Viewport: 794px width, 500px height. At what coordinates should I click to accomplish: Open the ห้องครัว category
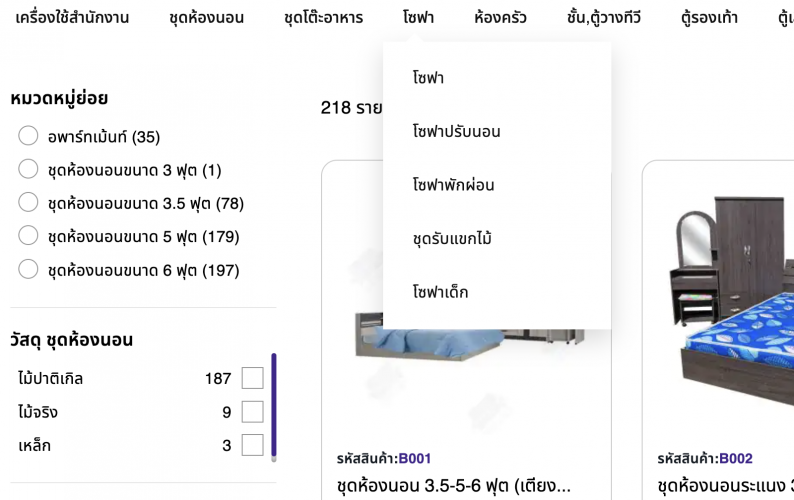click(500, 17)
